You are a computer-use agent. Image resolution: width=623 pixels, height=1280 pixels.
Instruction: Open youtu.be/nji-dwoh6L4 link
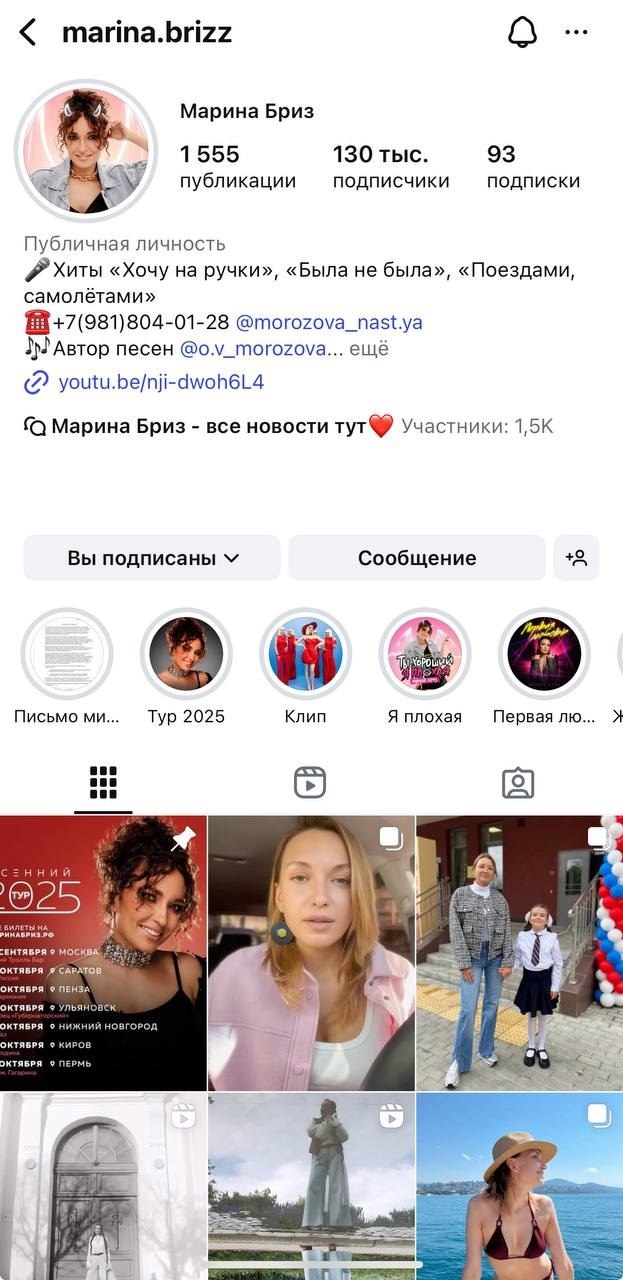click(x=160, y=382)
